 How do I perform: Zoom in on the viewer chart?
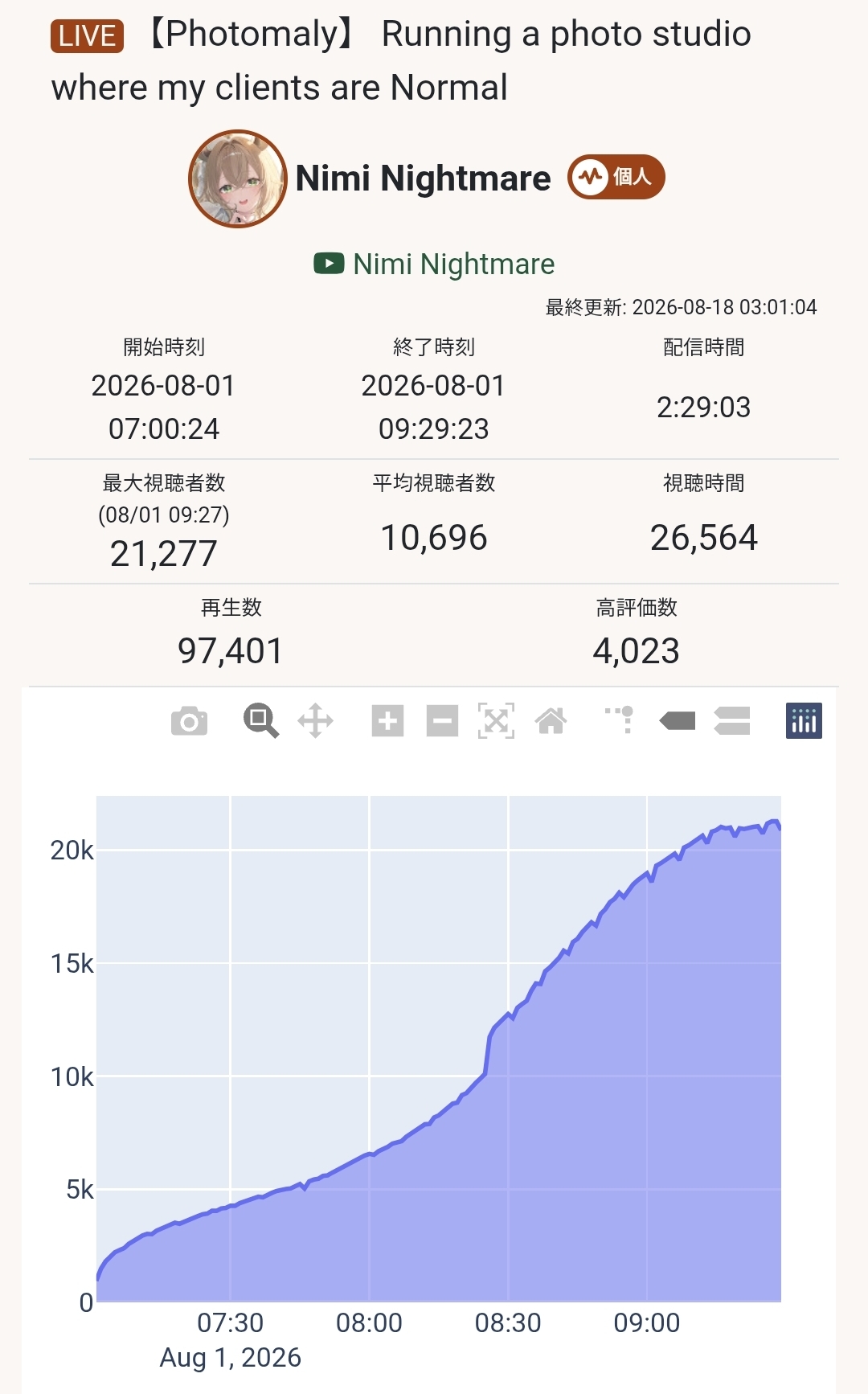tap(387, 721)
